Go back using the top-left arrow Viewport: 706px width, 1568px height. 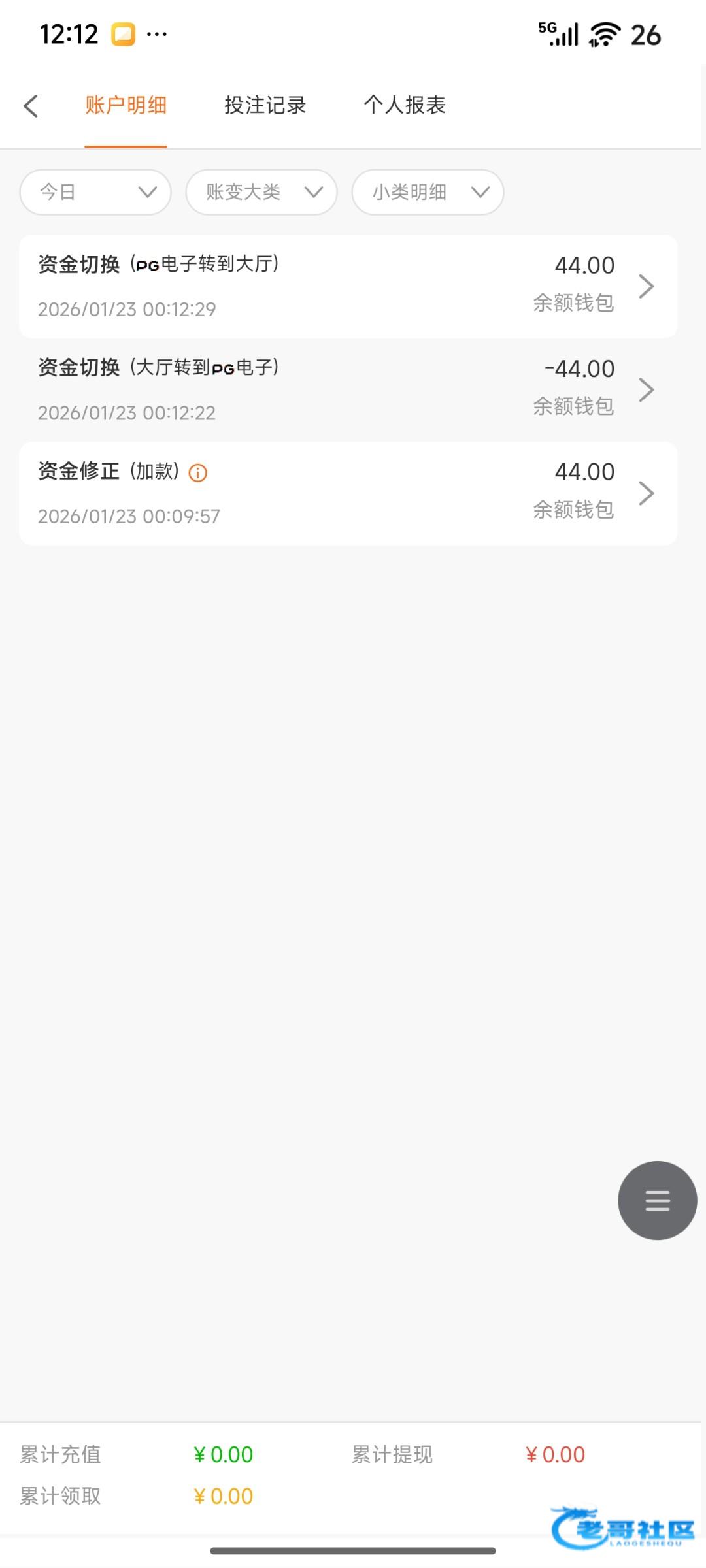coord(31,106)
